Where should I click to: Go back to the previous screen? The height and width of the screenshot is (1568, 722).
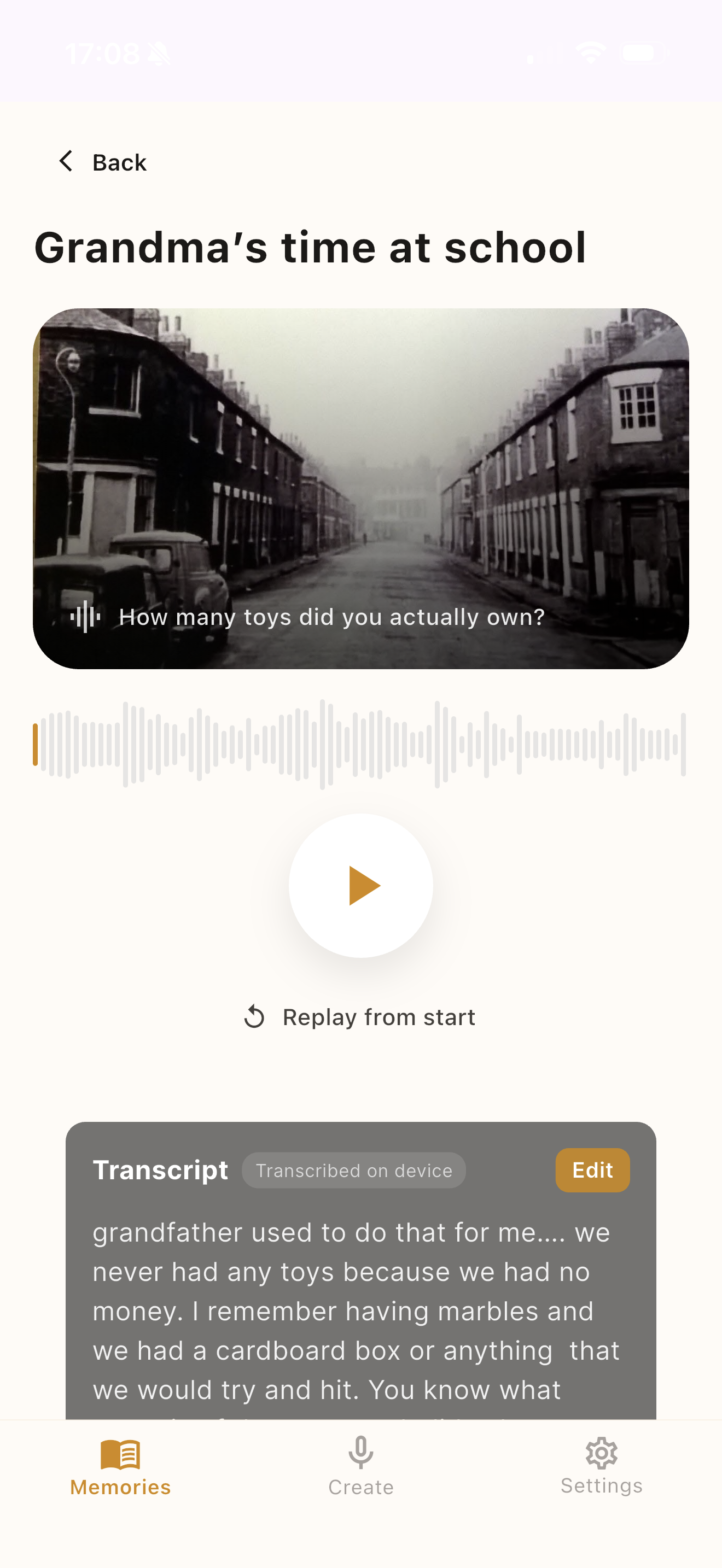coord(102,162)
